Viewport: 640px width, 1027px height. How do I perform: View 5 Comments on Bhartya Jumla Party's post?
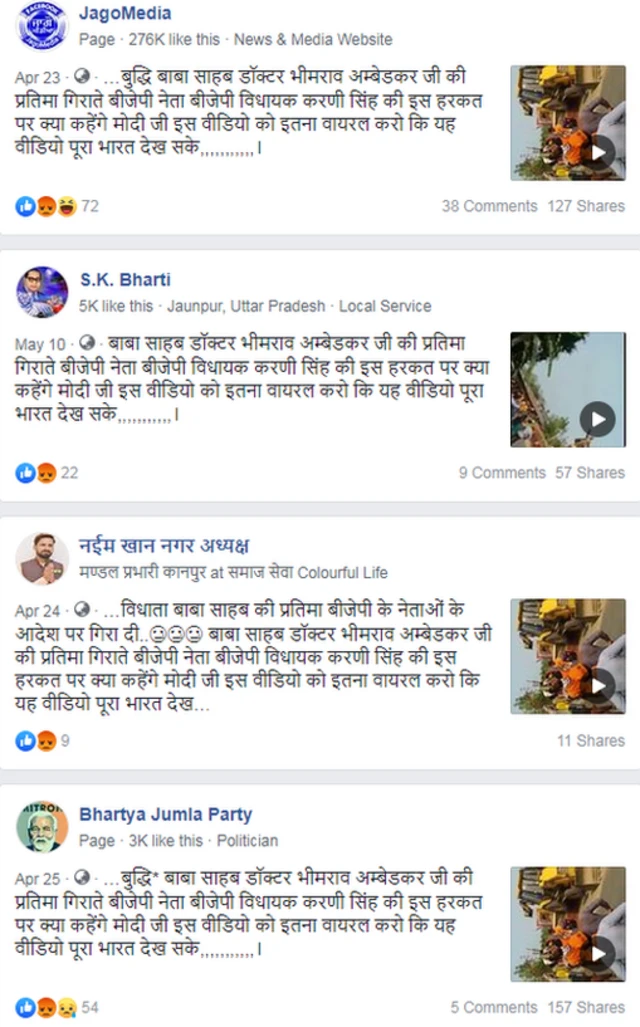[494, 1007]
